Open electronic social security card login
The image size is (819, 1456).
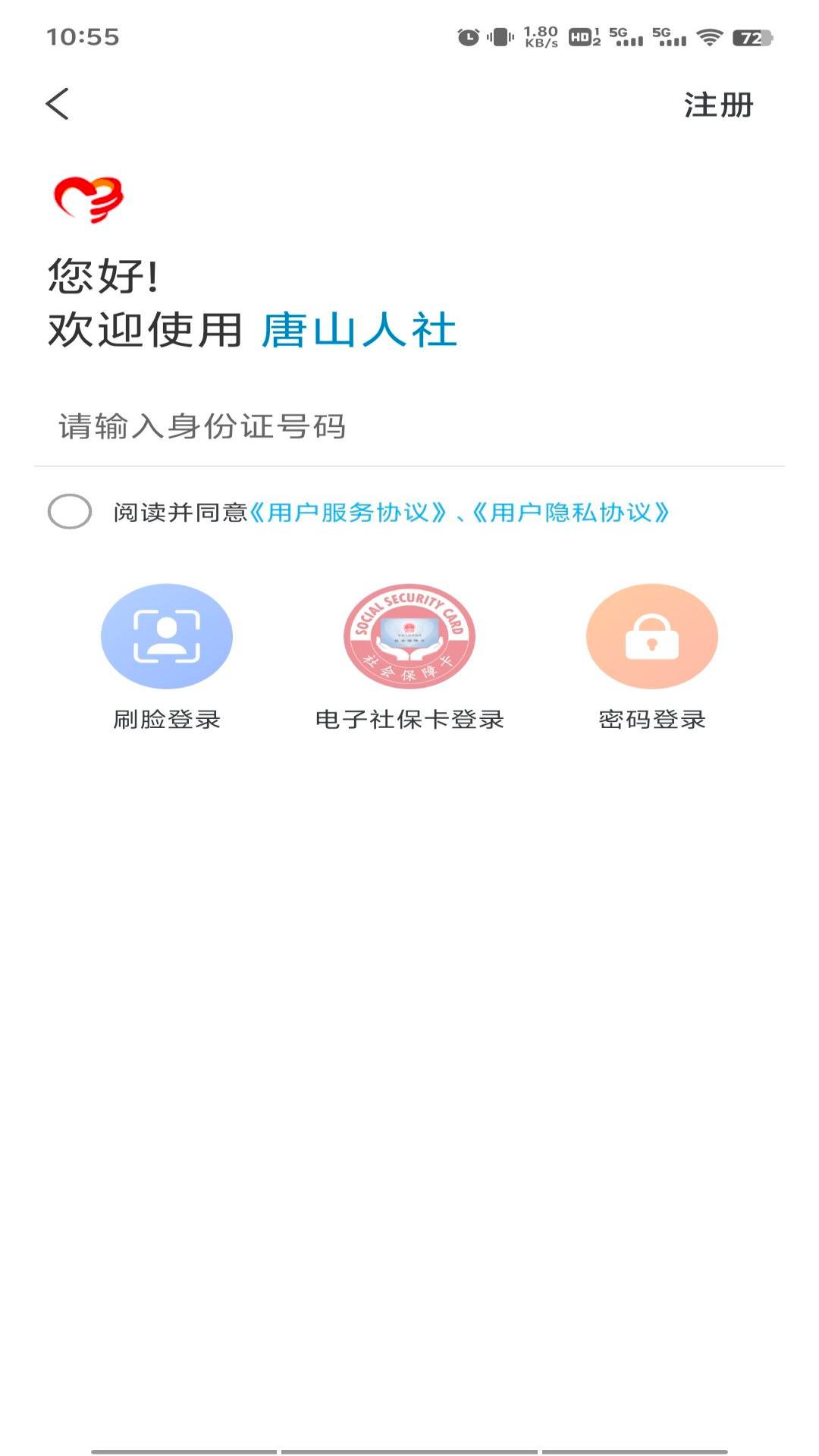tap(409, 637)
